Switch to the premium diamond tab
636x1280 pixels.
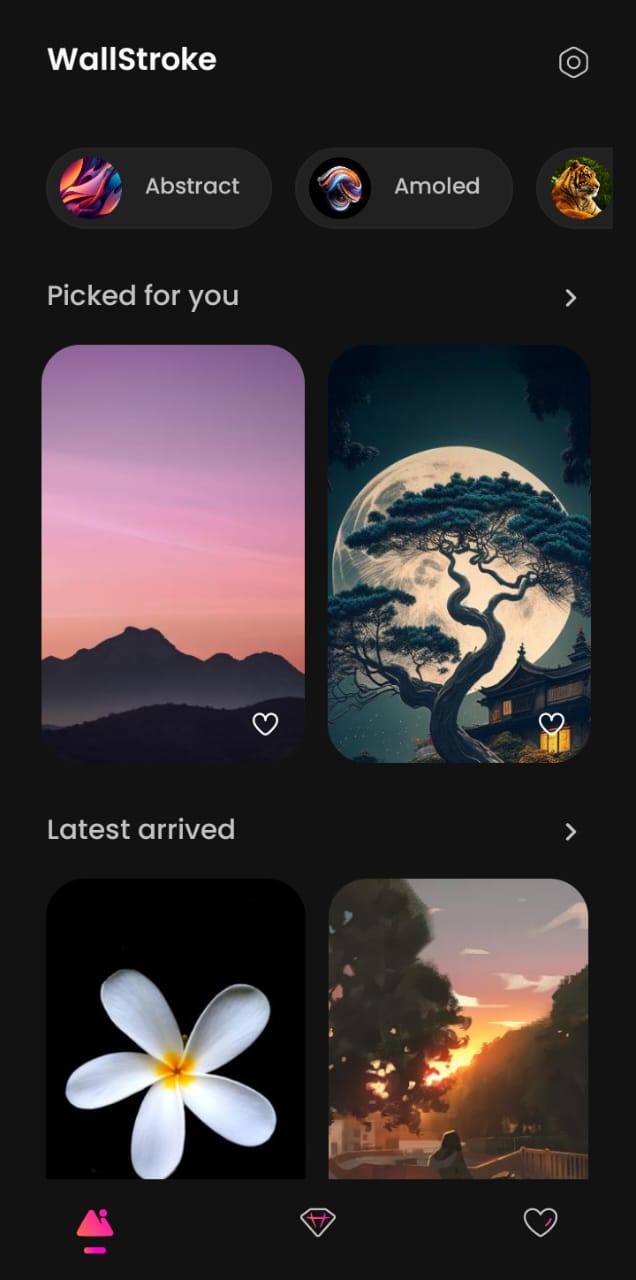pyautogui.click(x=318, y=1221)
